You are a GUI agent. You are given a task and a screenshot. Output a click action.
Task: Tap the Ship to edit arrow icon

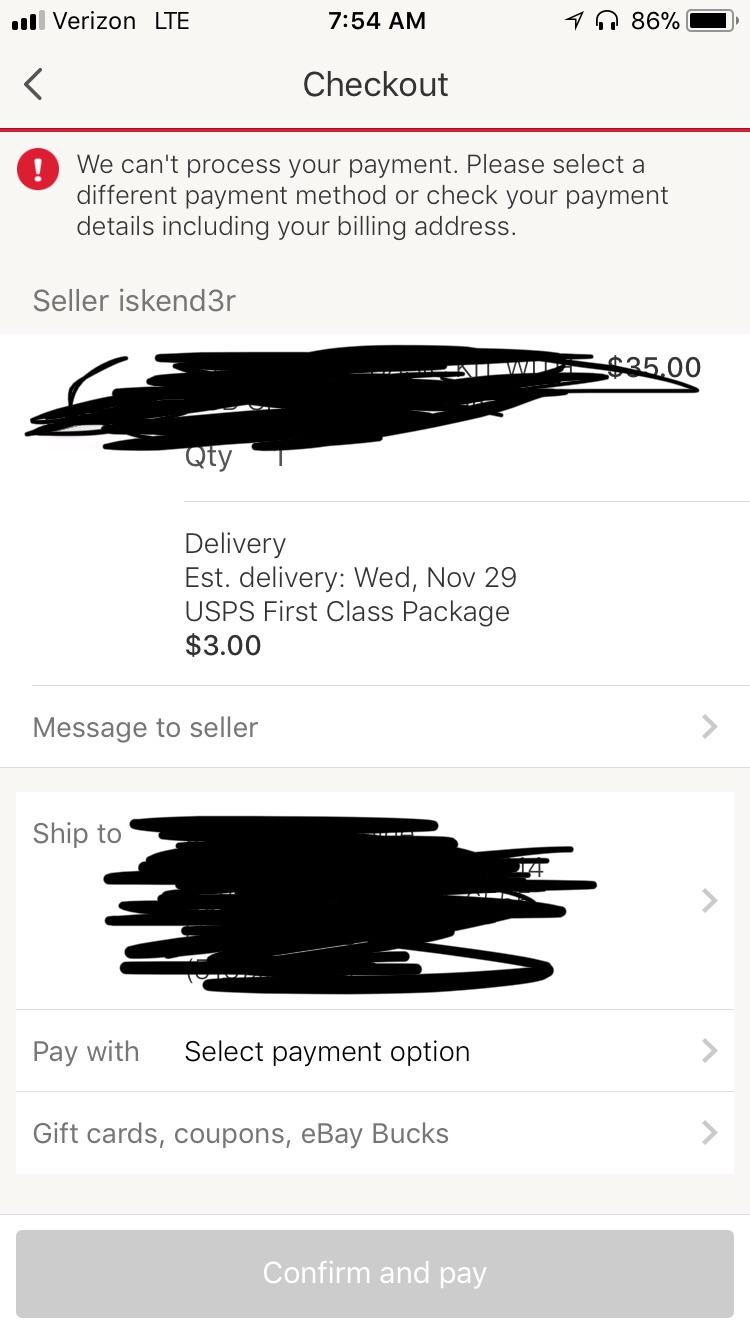(x=710, y=900)
